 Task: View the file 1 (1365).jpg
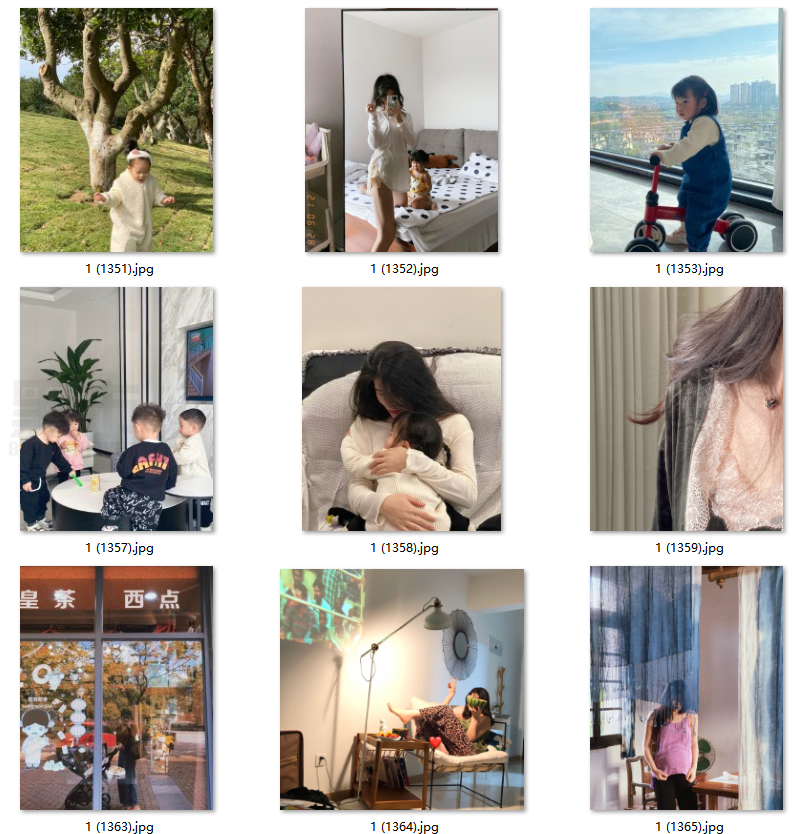[686, 688]
